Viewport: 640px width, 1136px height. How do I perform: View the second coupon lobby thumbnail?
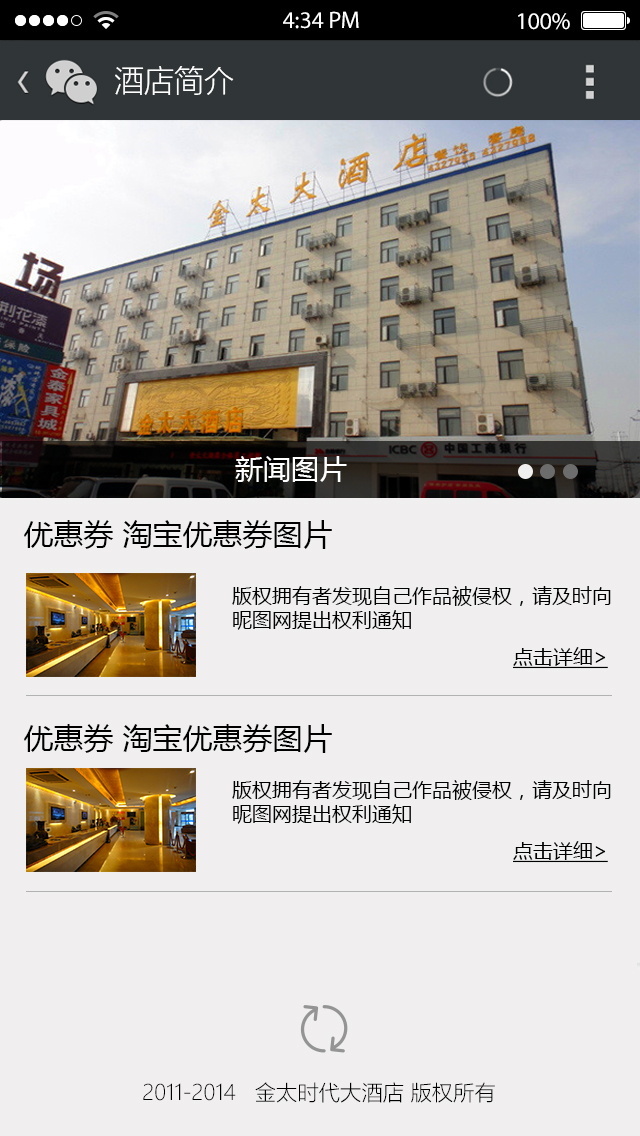[111, 820]
